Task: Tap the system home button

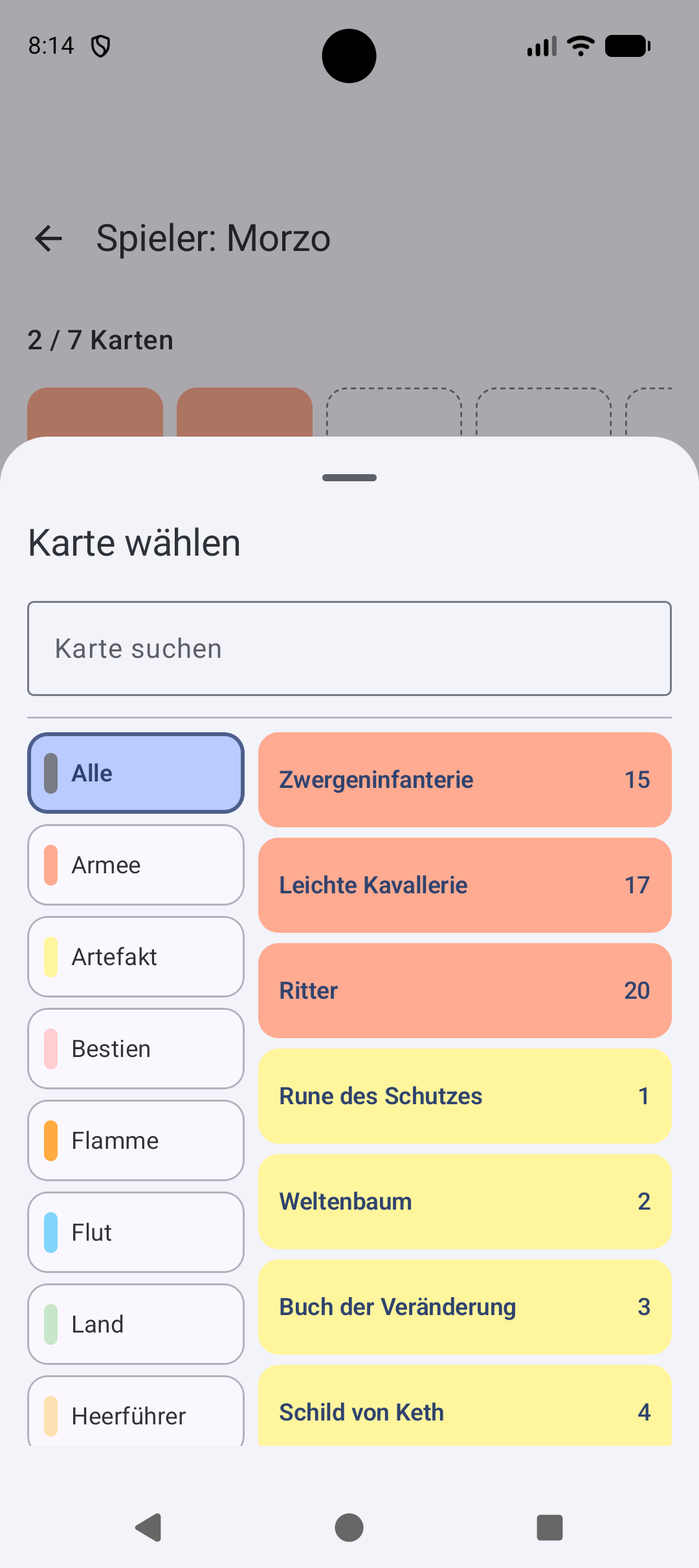Action: click(349, 1528)
